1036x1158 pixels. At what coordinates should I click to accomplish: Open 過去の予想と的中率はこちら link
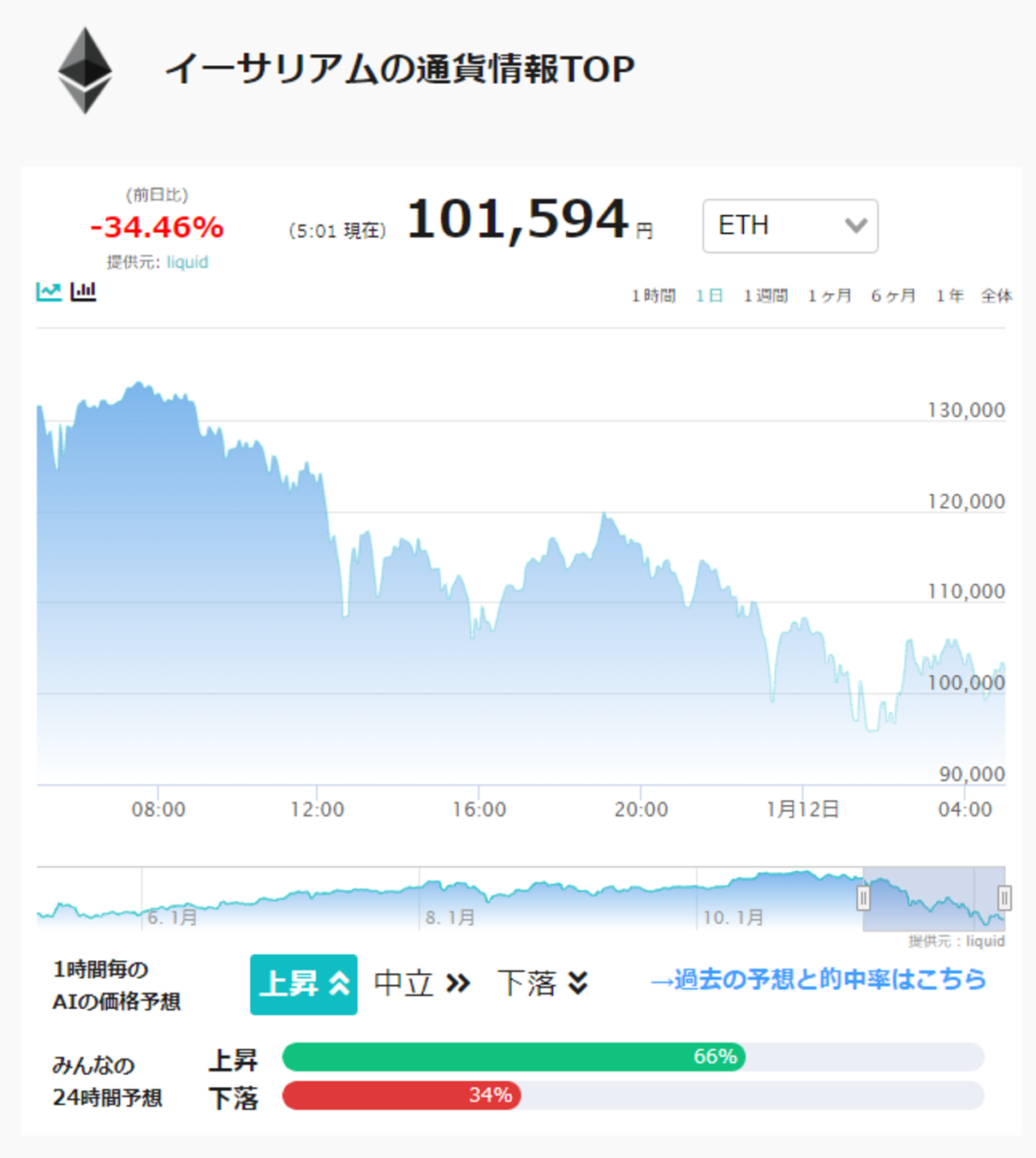tap(819, 979)
